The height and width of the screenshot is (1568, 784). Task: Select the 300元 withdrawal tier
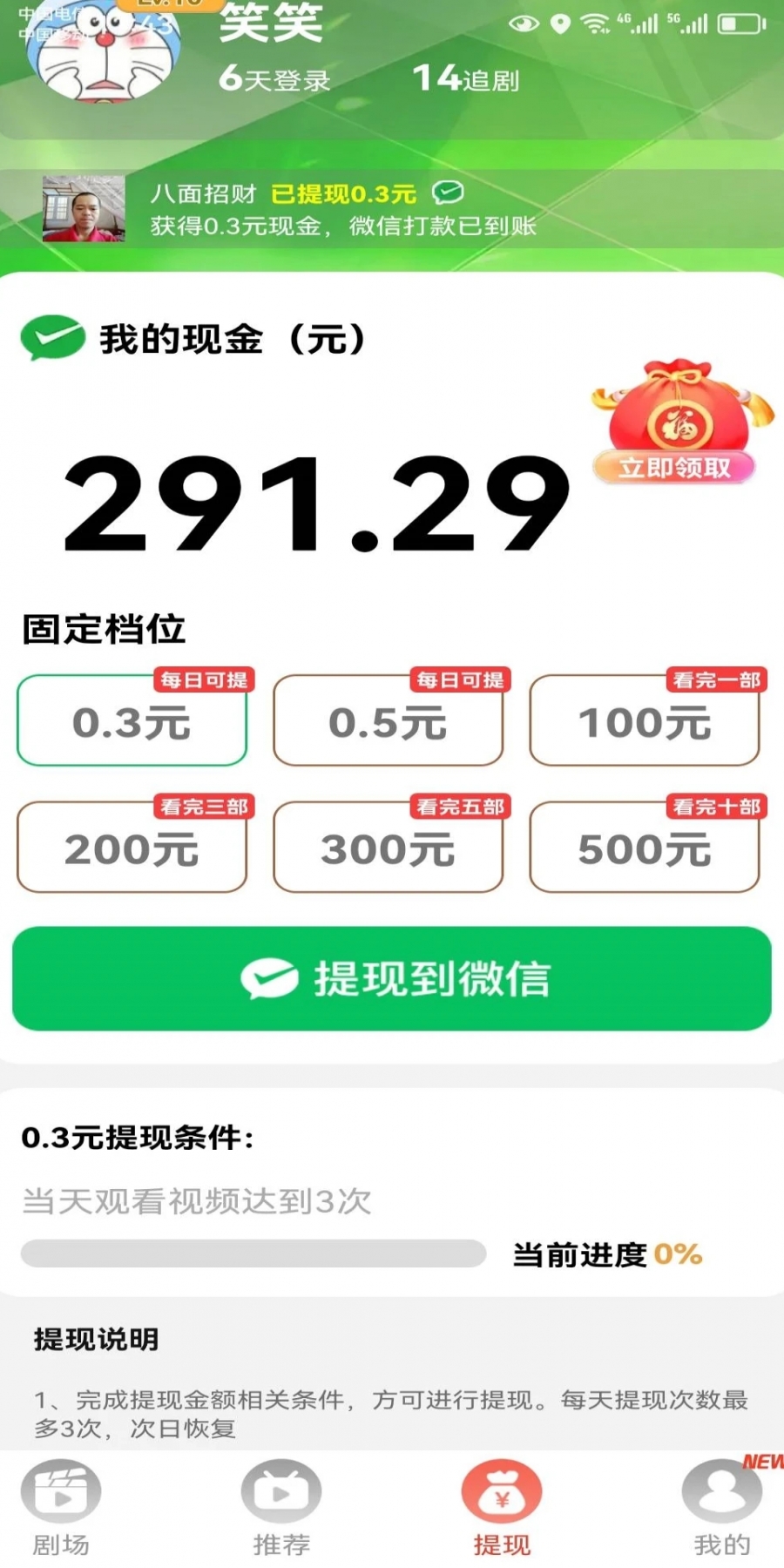[388, 847]
